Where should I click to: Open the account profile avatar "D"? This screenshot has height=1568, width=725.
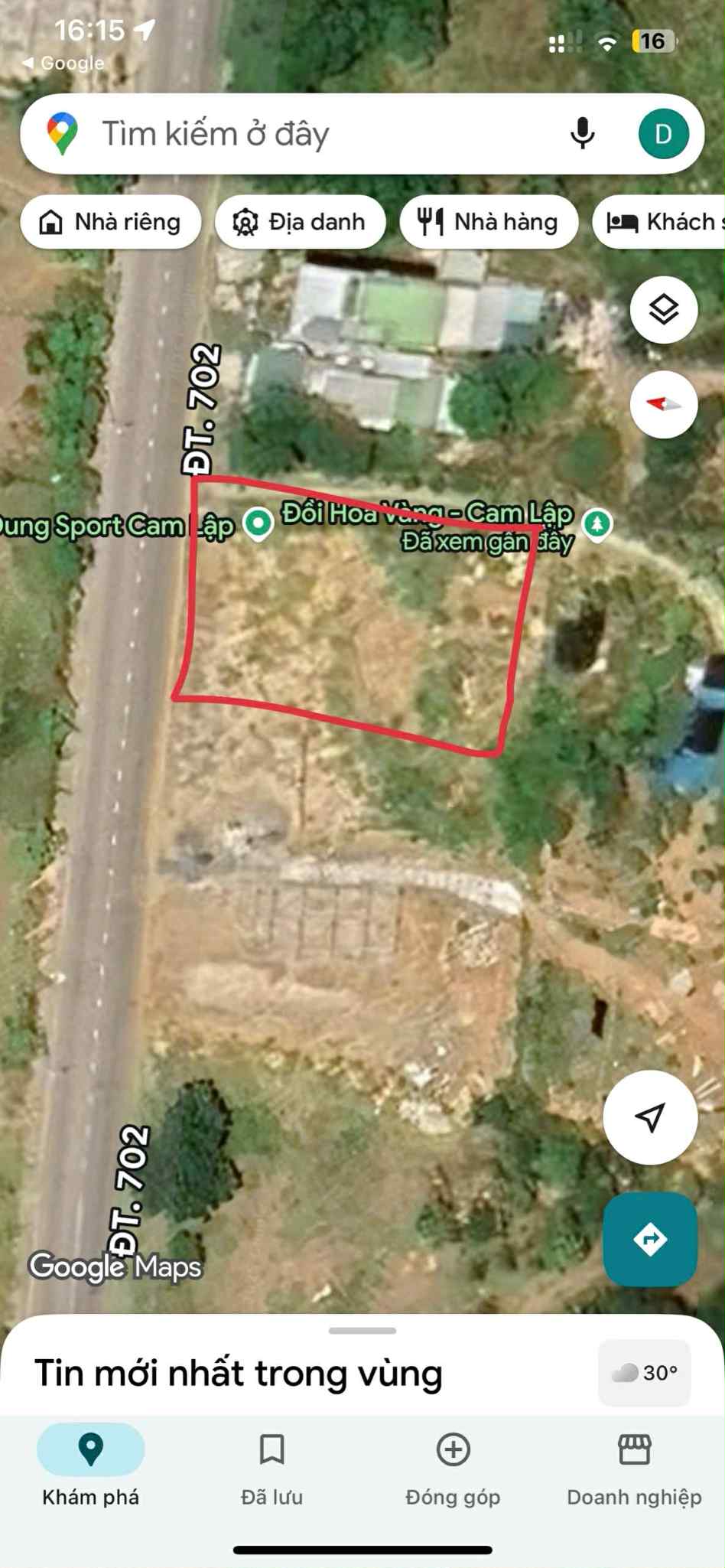click(663, 134)
